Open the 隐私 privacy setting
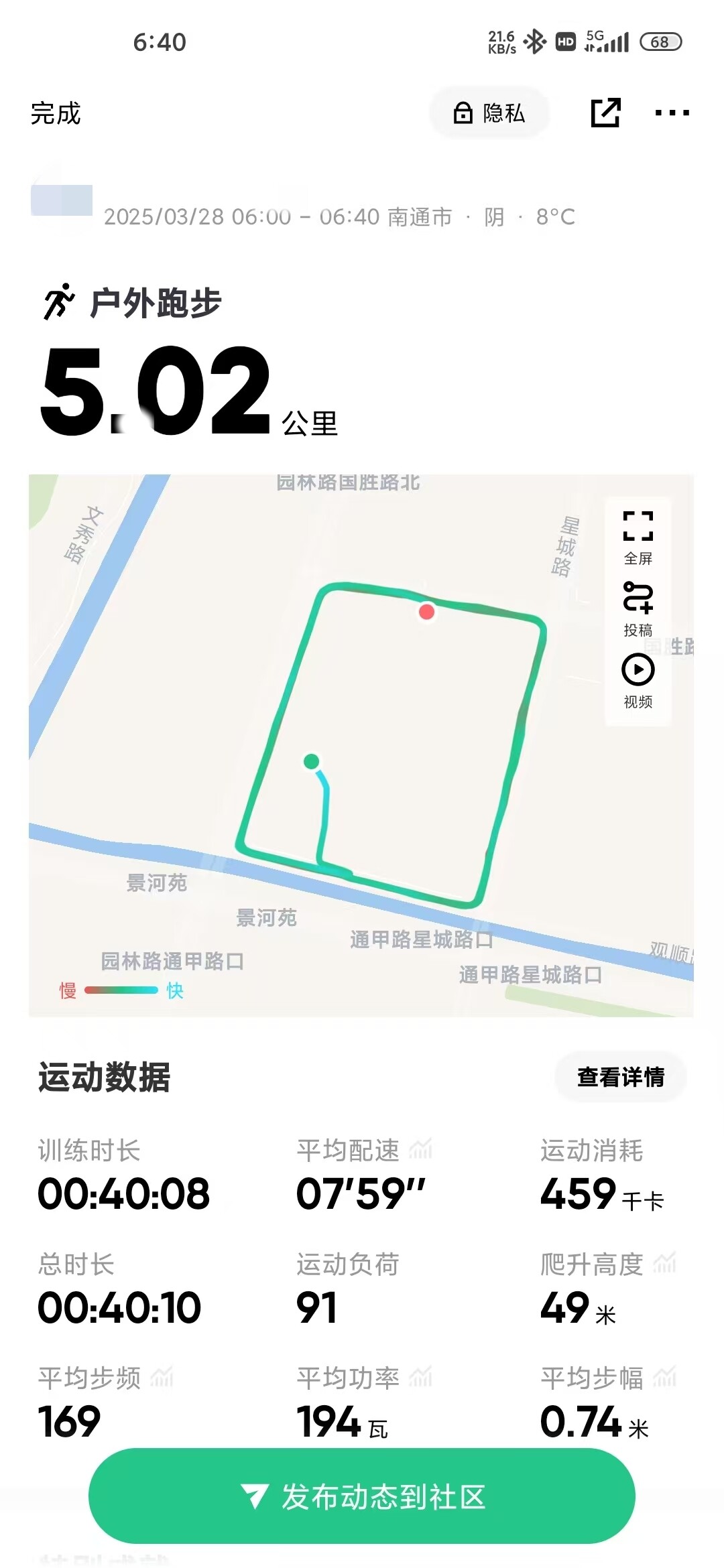 tap(489, 113)
